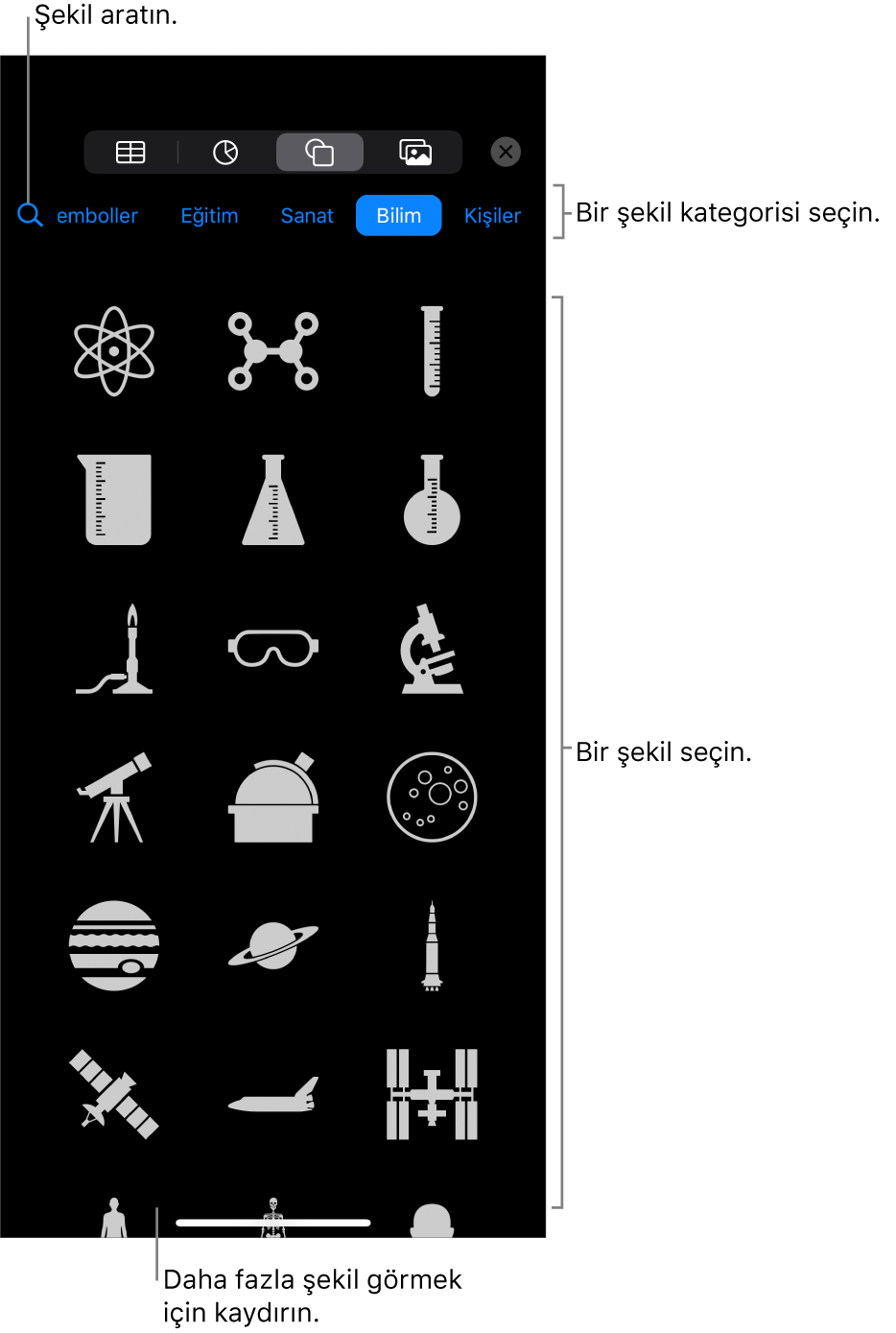Insert the ringed planet shape
Image resolution: width=896 pixels, height=1333 pixels.
coord(273,946)
